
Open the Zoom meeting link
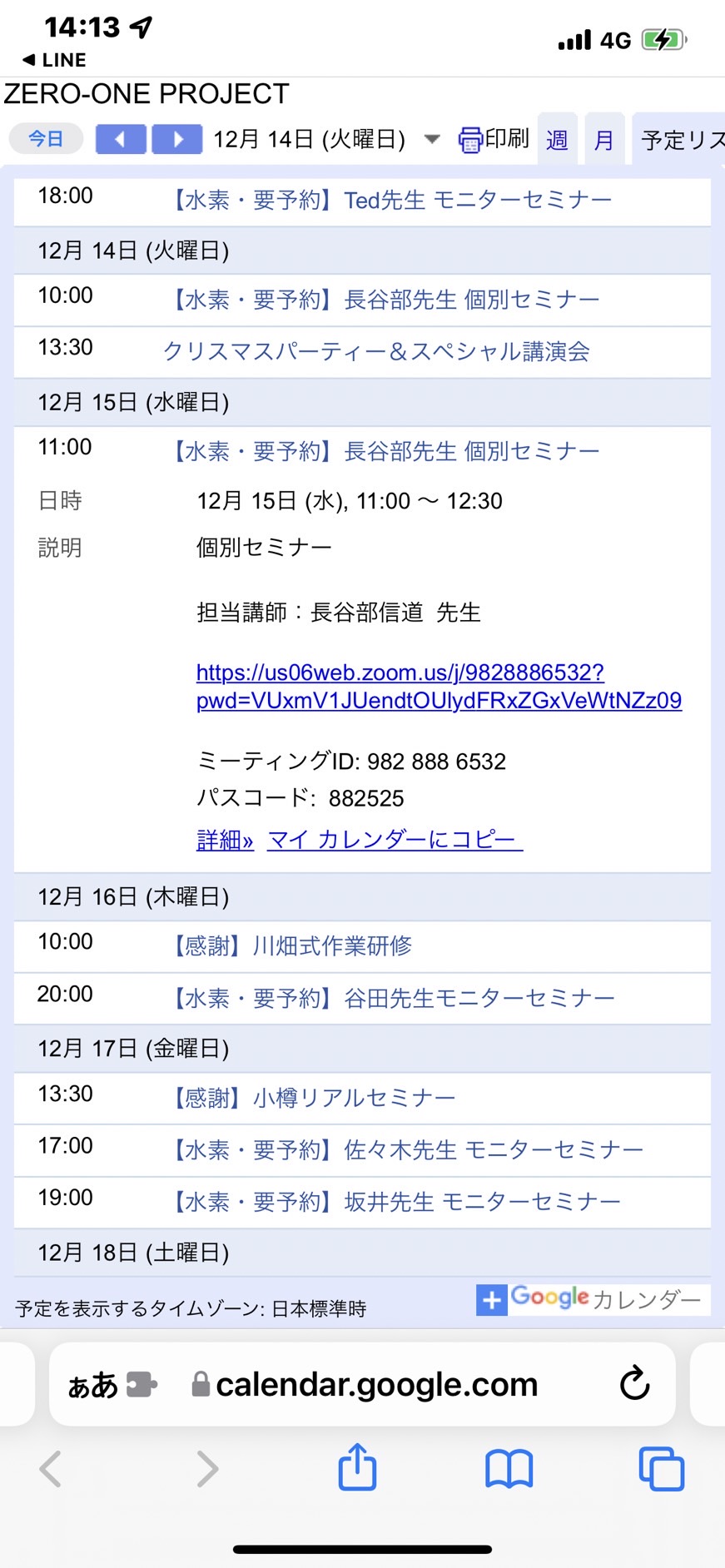pyautogui.click(x=439, y=687)
